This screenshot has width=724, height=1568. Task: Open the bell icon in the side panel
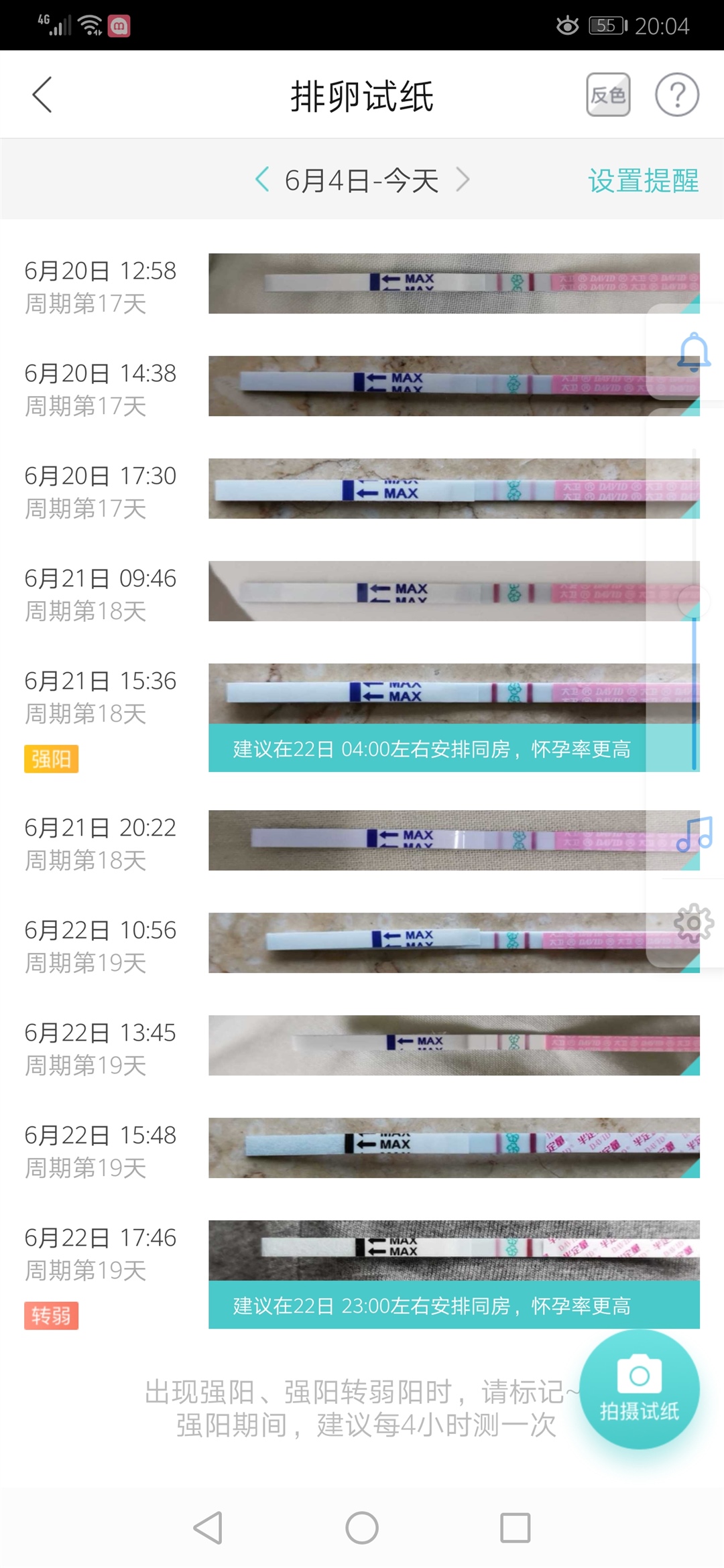694,352
